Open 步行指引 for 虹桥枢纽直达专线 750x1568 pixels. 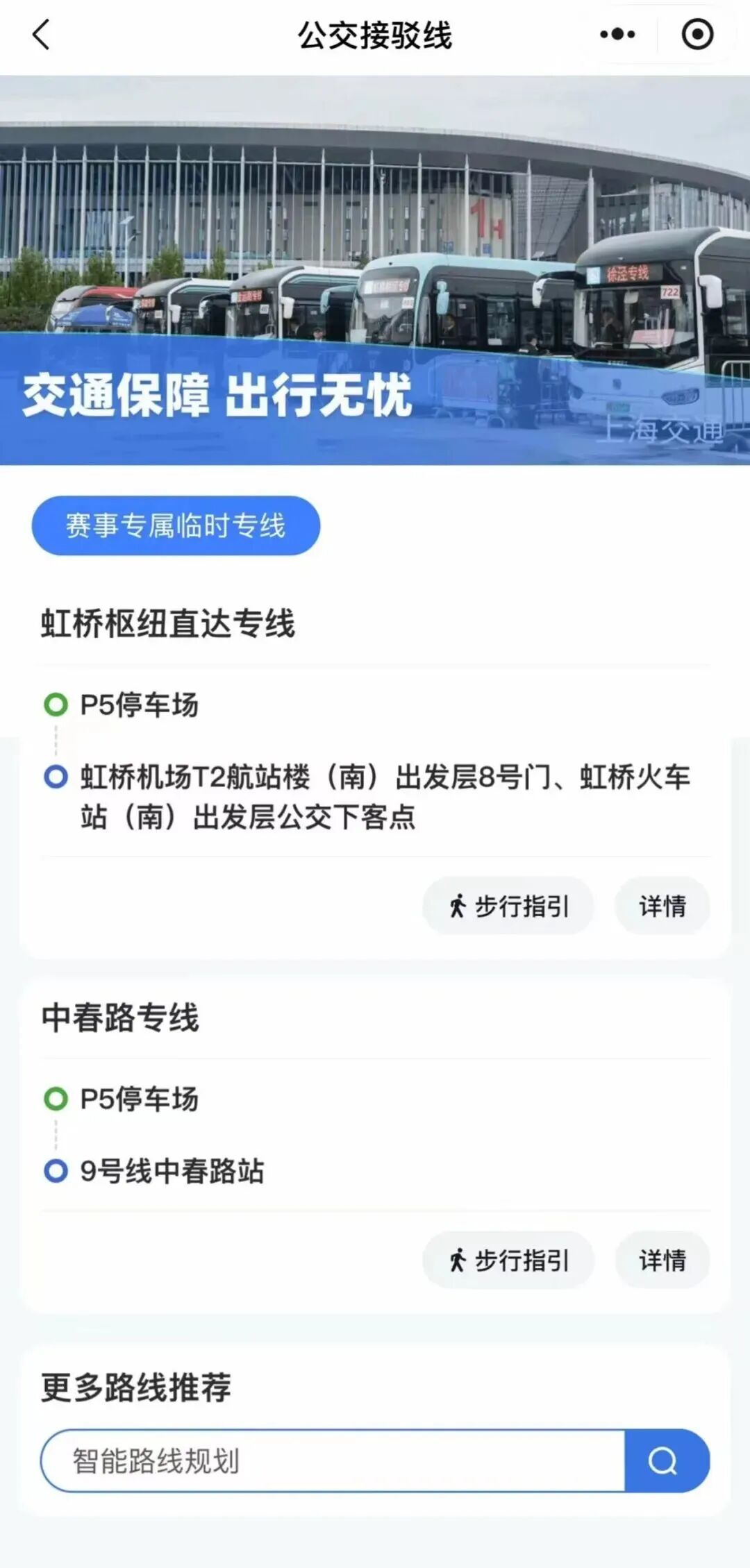pos(508,905)
